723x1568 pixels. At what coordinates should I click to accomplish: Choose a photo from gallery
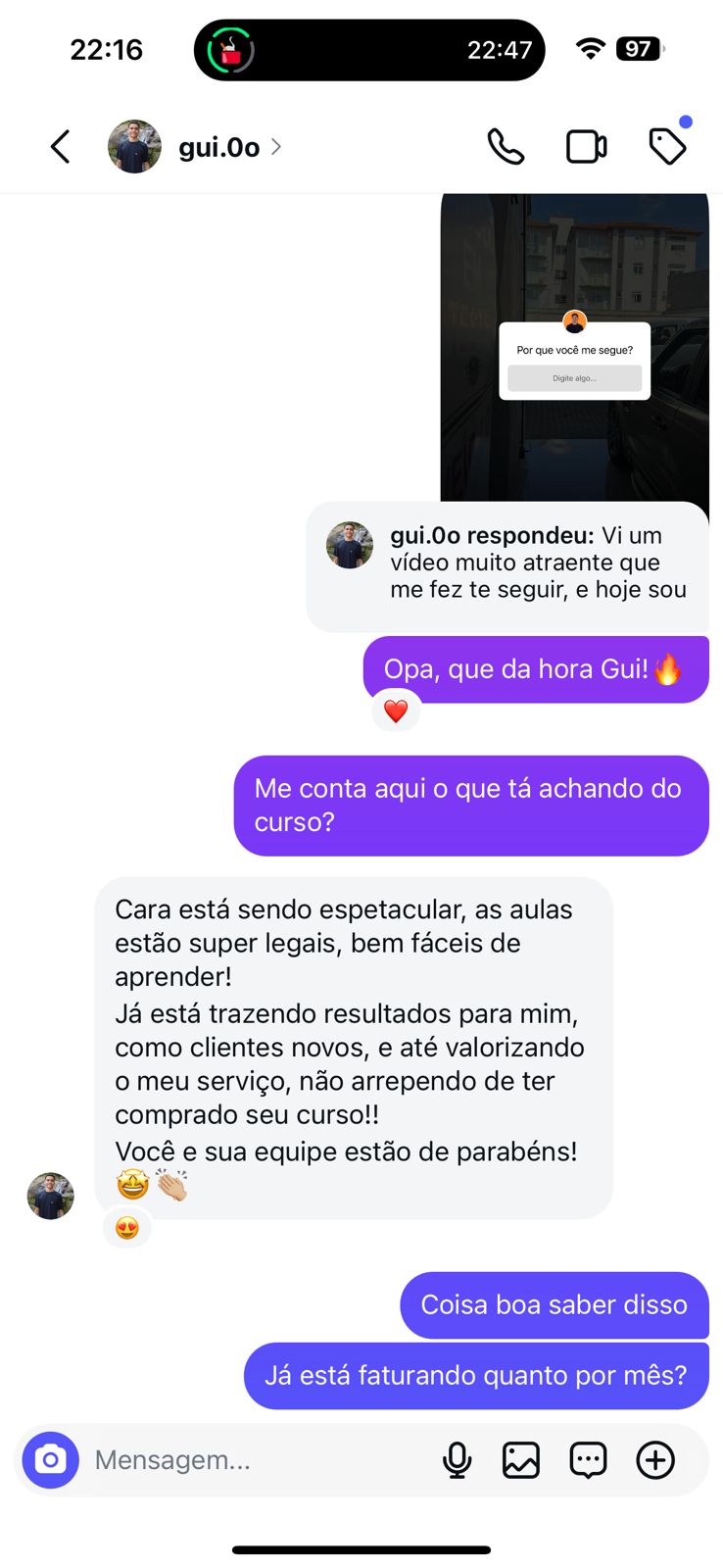tap(521, 1460)
